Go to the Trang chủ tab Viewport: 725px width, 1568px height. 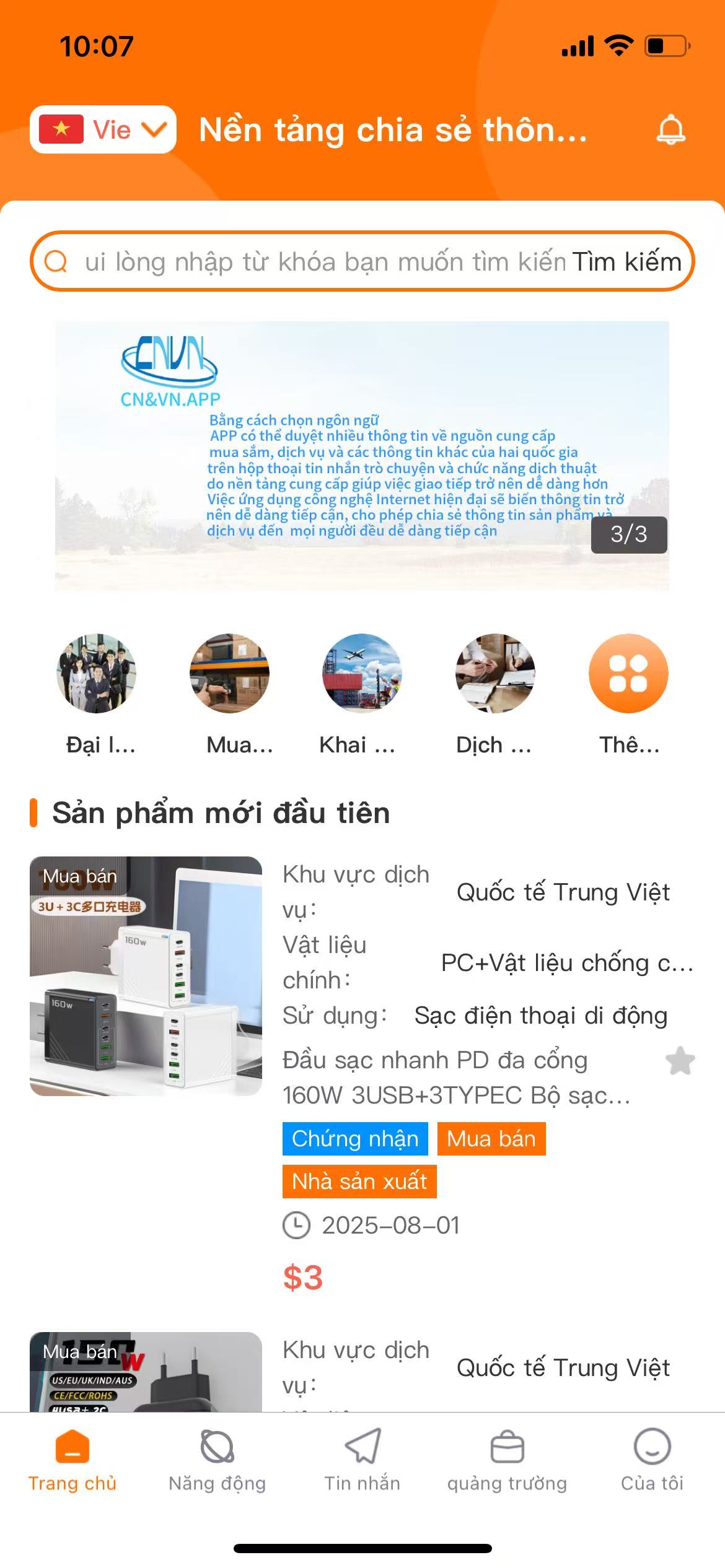[72, 1460]
